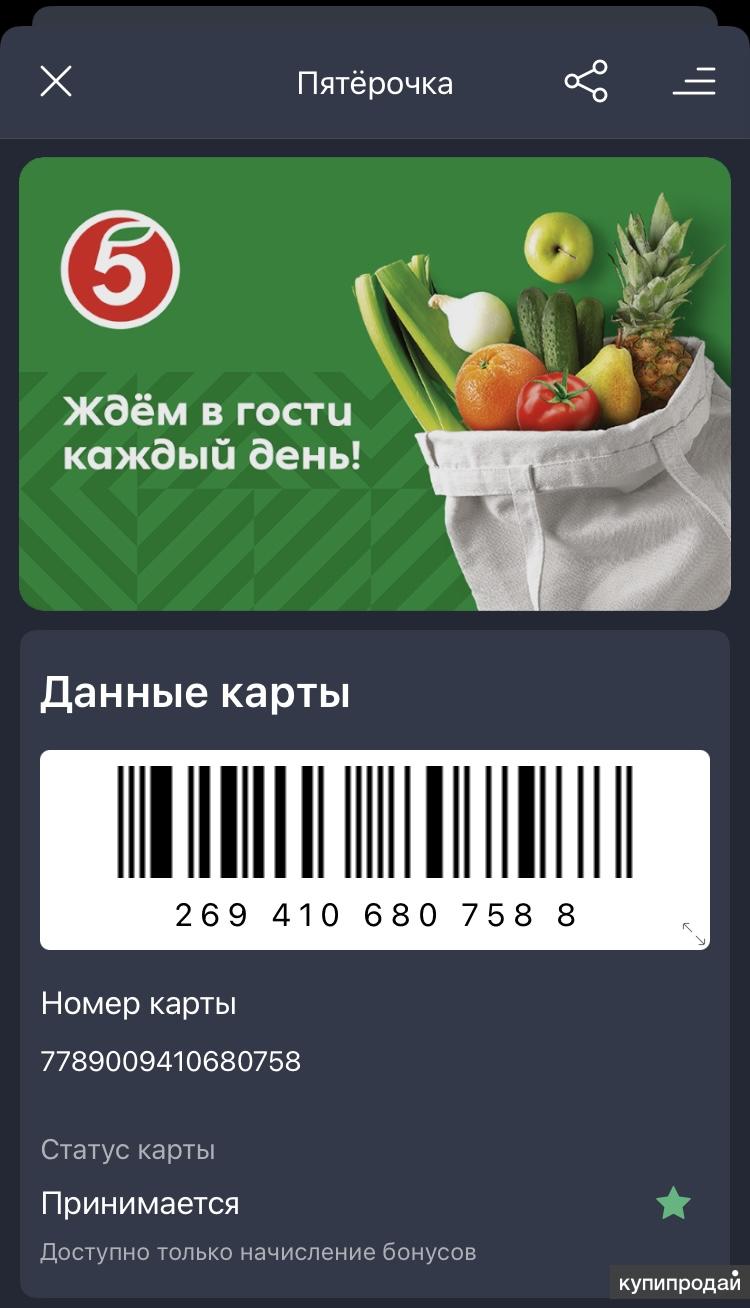The width and height of the screenshot is (750, 1308).
Task: Expand the barcode to full screen
Action: coord(693,934)
